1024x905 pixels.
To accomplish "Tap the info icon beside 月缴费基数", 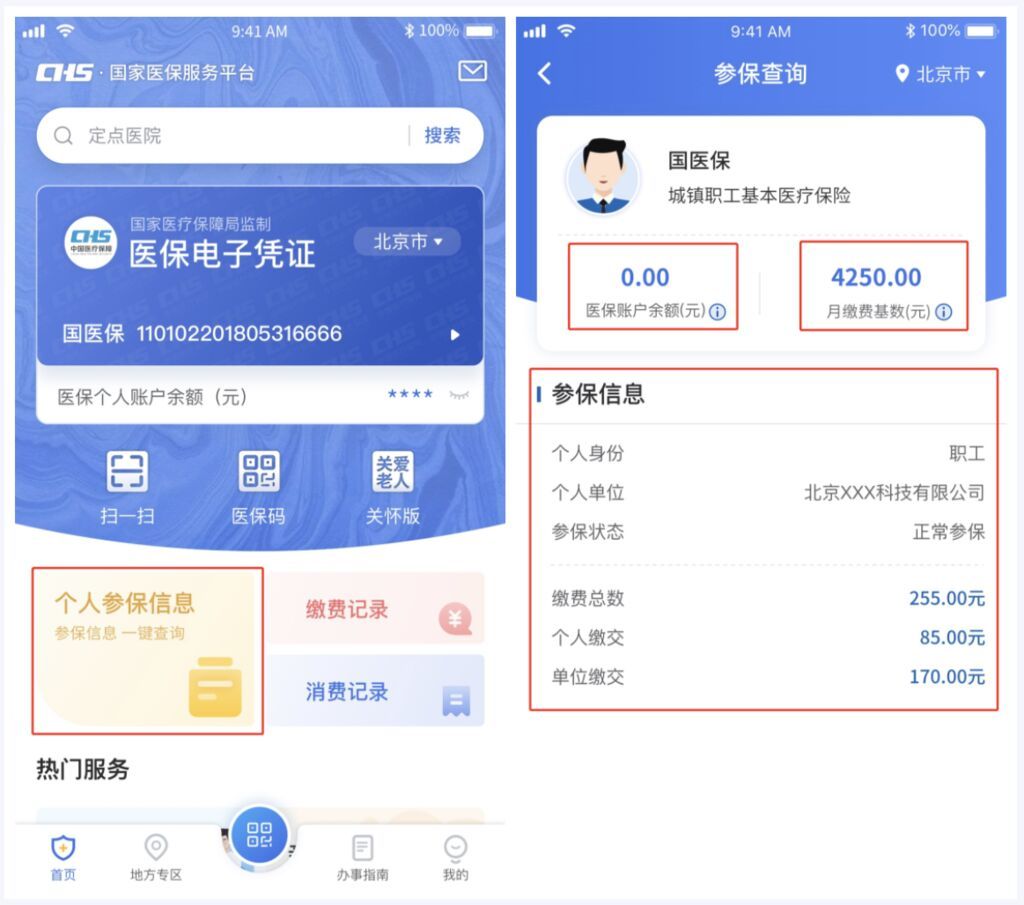I will click(x=944, y=312).
